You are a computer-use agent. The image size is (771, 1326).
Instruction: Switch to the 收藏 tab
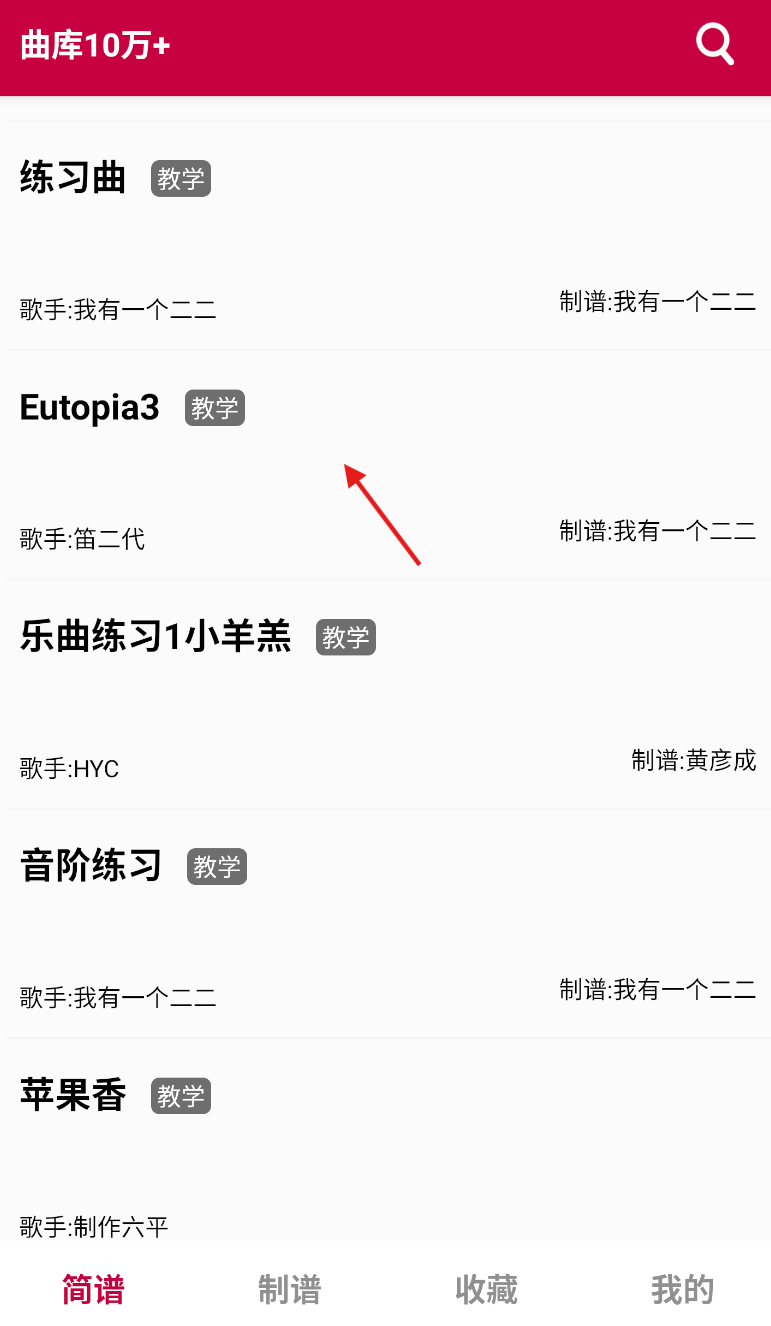pyautogui.click(x=486, y=1289)
